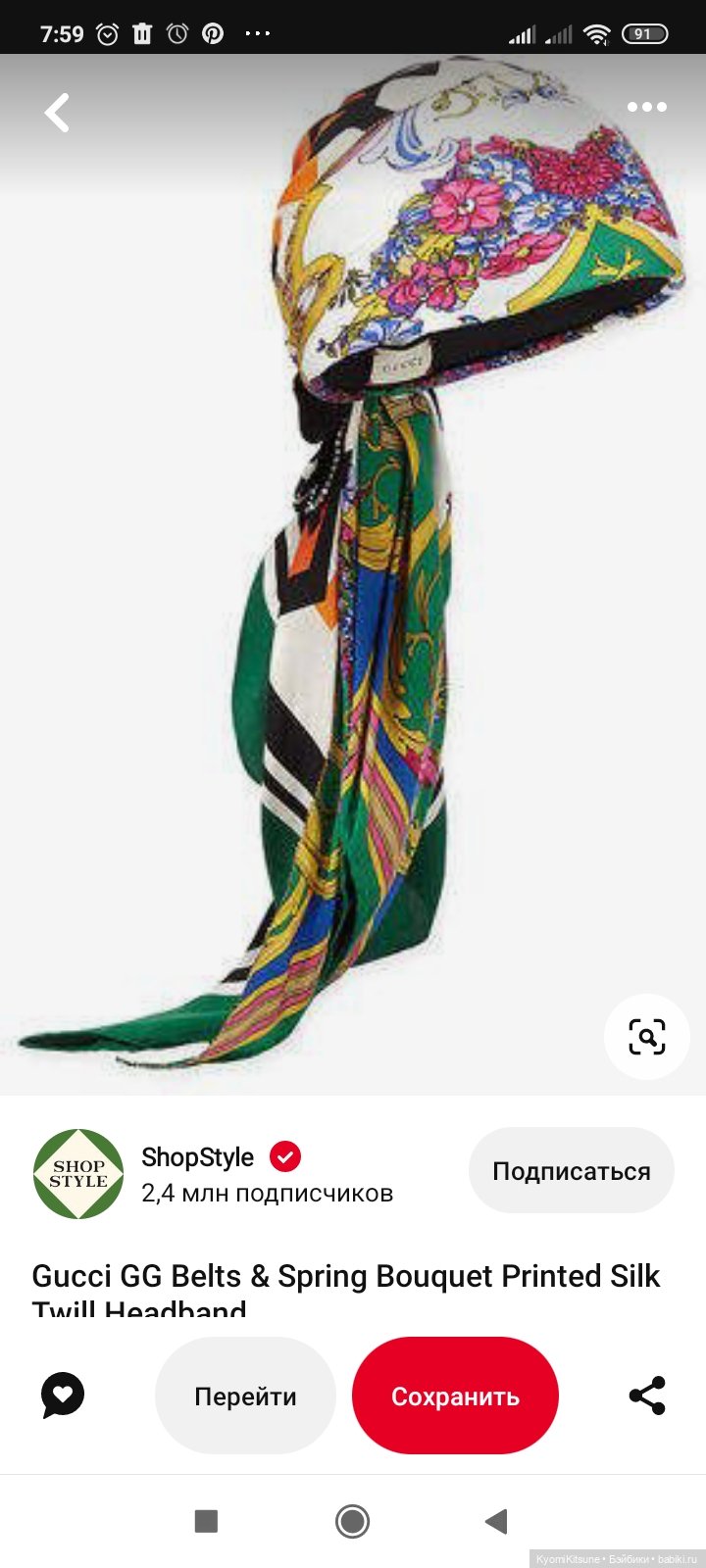Open the recent apps view
The image size is (706, 1568).
click(206, 1521)
